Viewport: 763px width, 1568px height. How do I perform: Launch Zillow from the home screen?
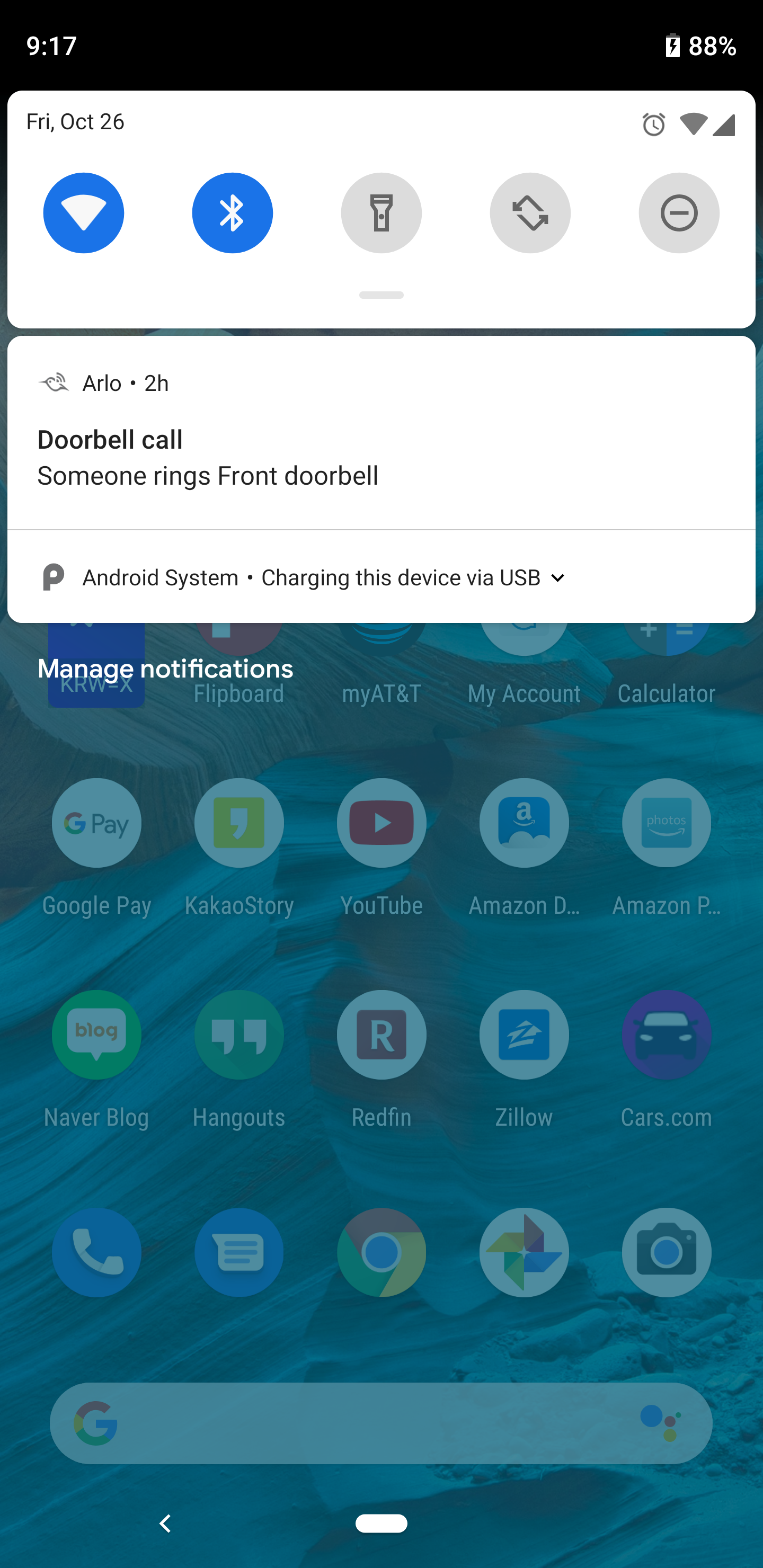coord(524,1035)
